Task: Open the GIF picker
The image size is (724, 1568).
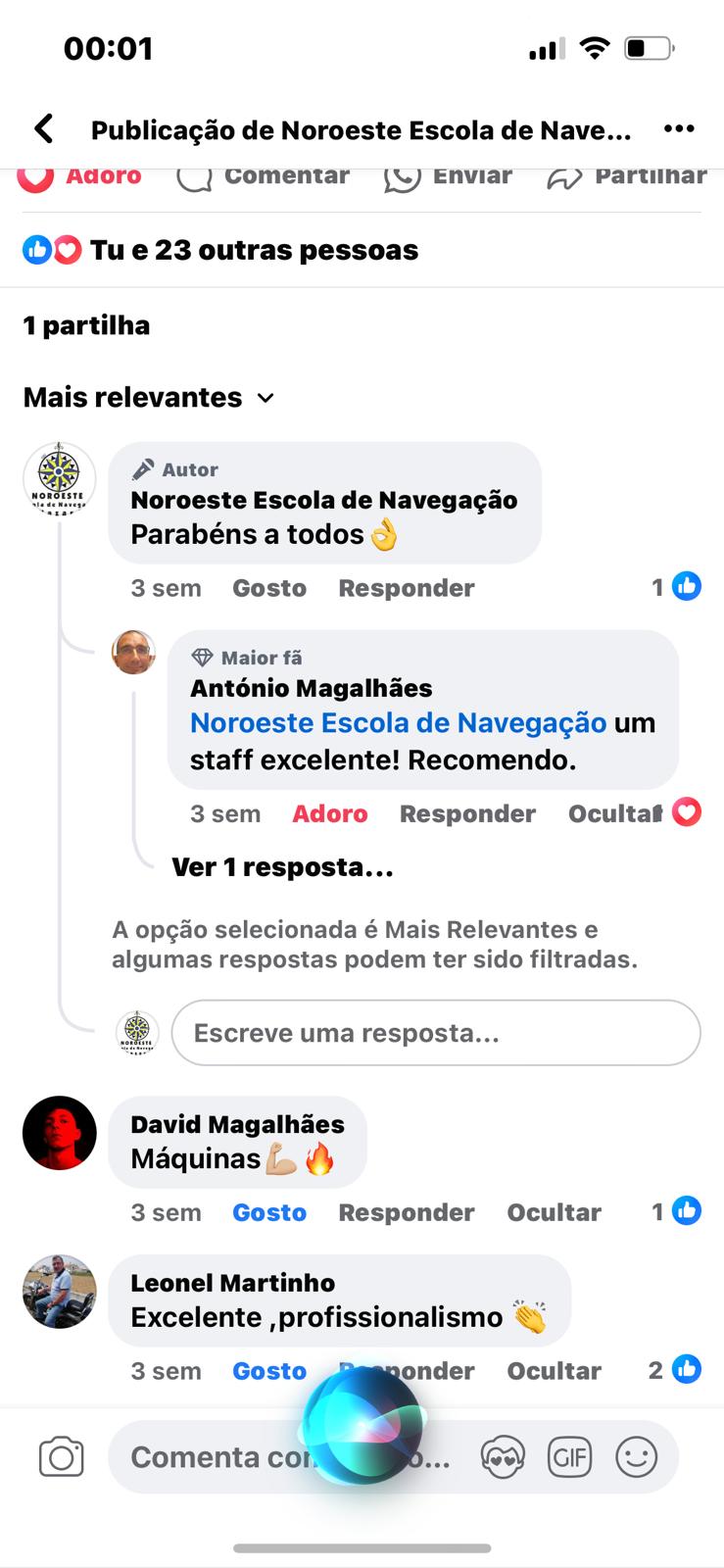Action: pos(569,1457)
